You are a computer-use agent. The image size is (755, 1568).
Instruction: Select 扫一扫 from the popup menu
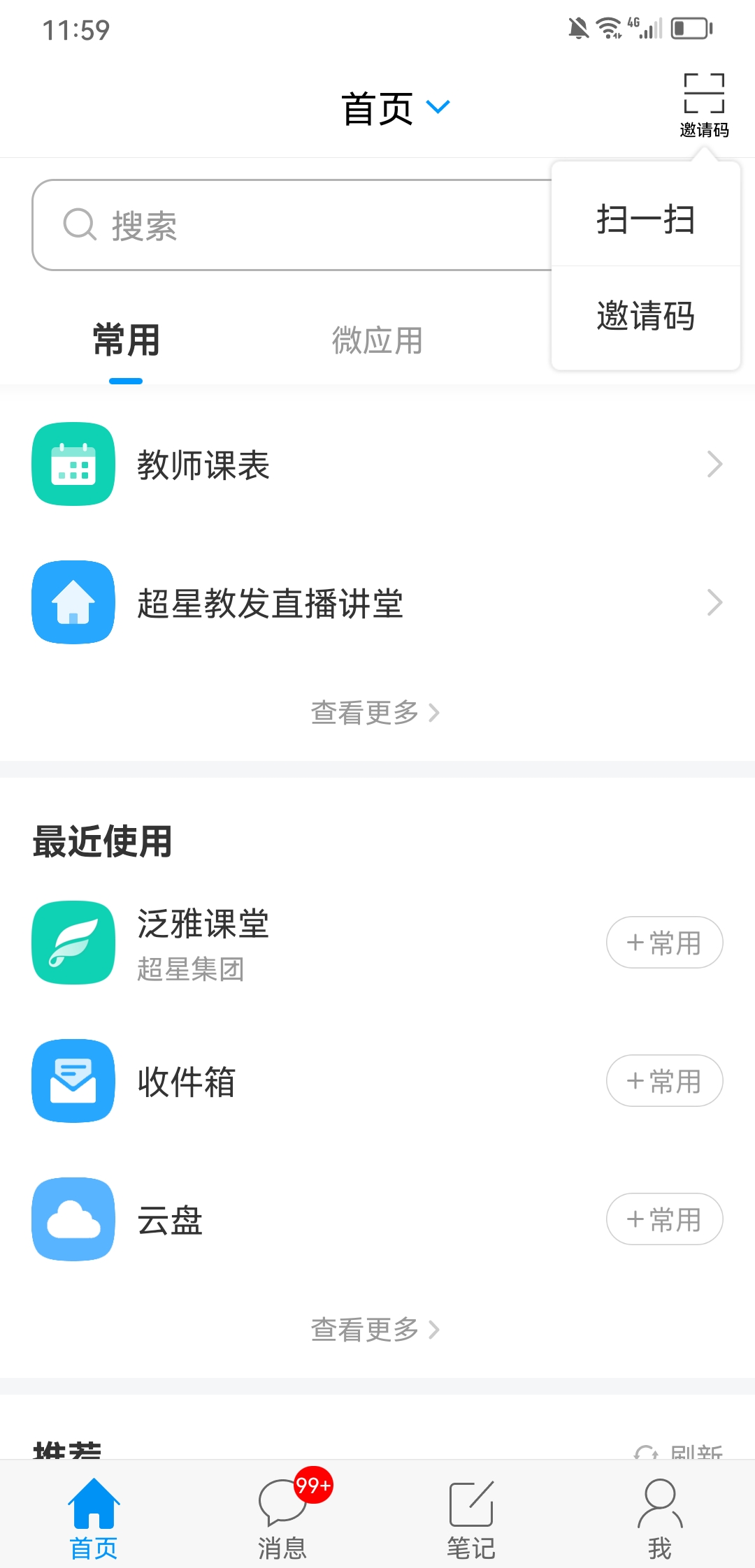[645, 219]
